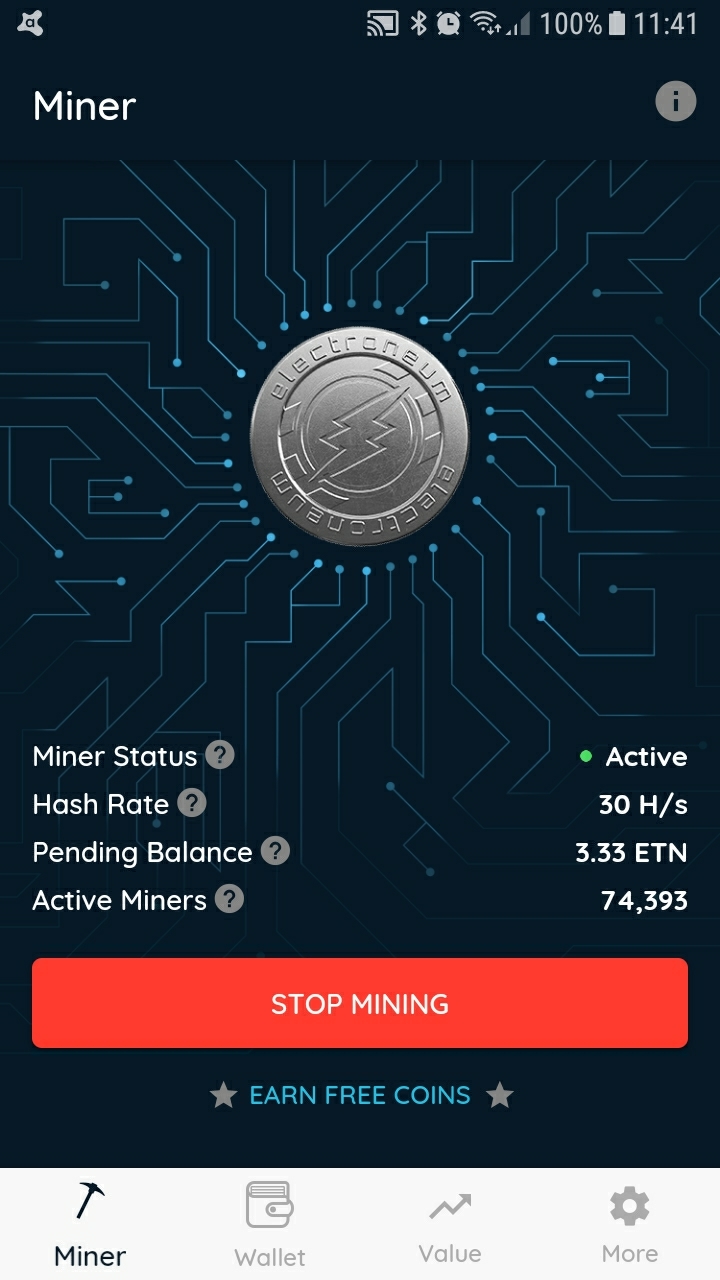Open the Earn Free Coins link
Image resolution: width=720 pixels, height=1280 pixels.
click(360, 1095)
